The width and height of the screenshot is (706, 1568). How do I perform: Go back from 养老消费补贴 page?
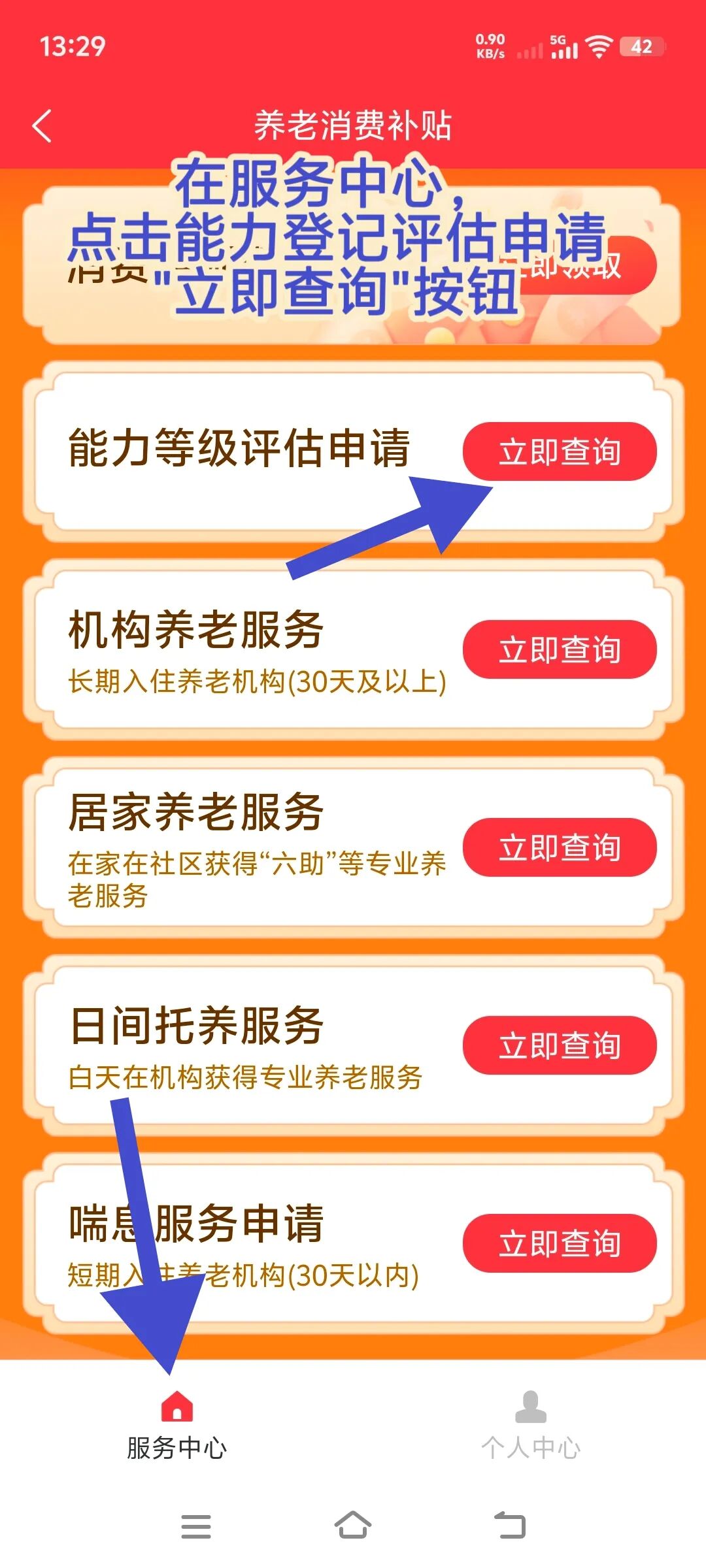pos(42,125)
